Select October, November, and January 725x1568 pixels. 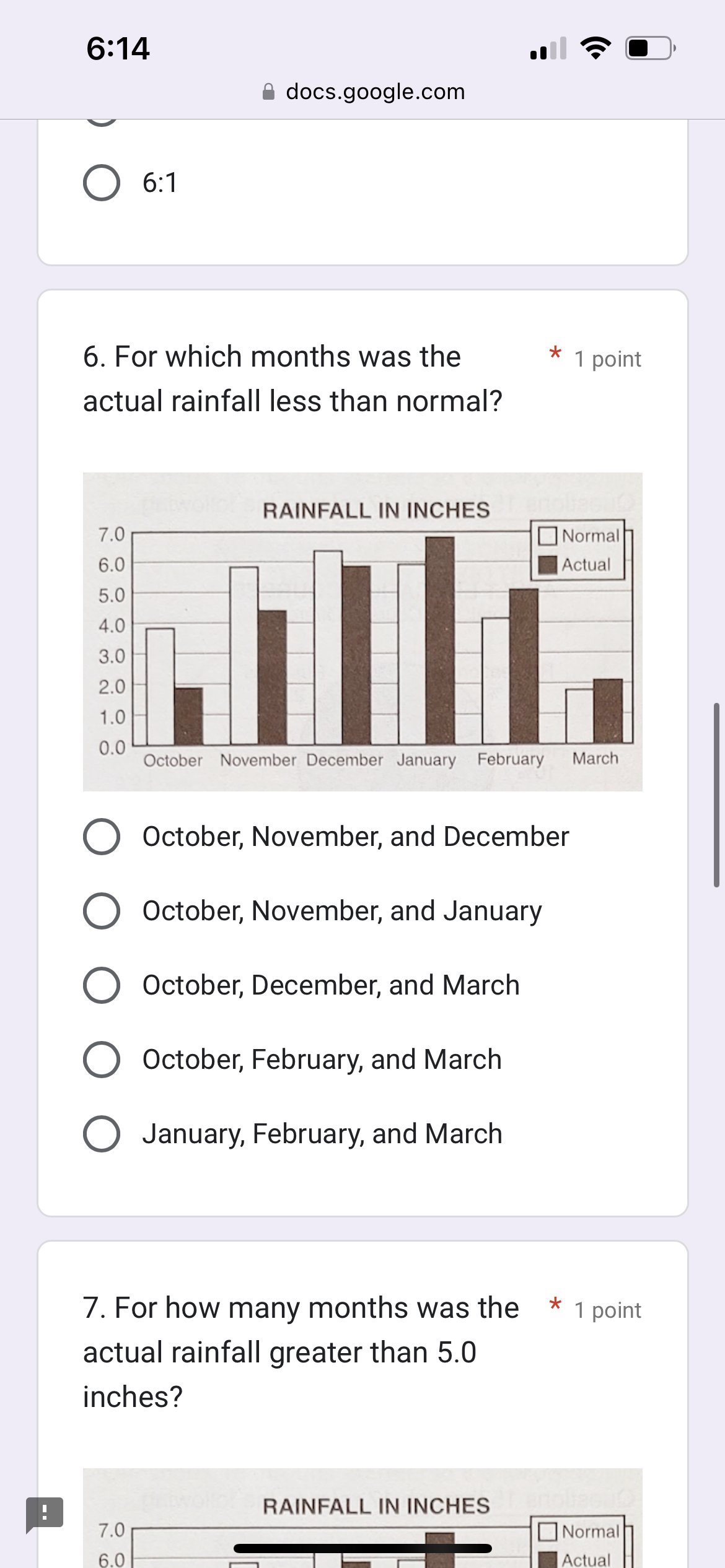(102, 911)
